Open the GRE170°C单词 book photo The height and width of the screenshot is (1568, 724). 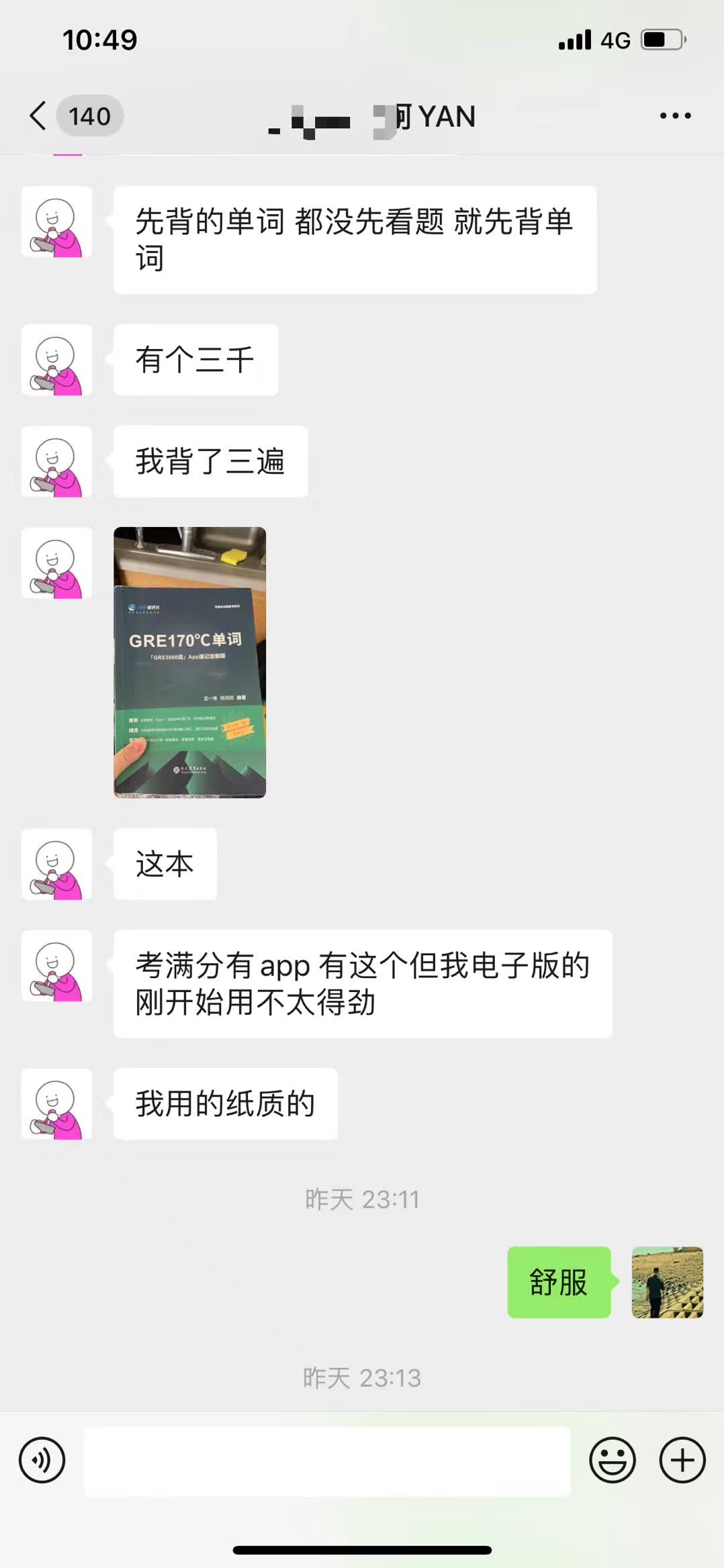[x=189, y=663]
